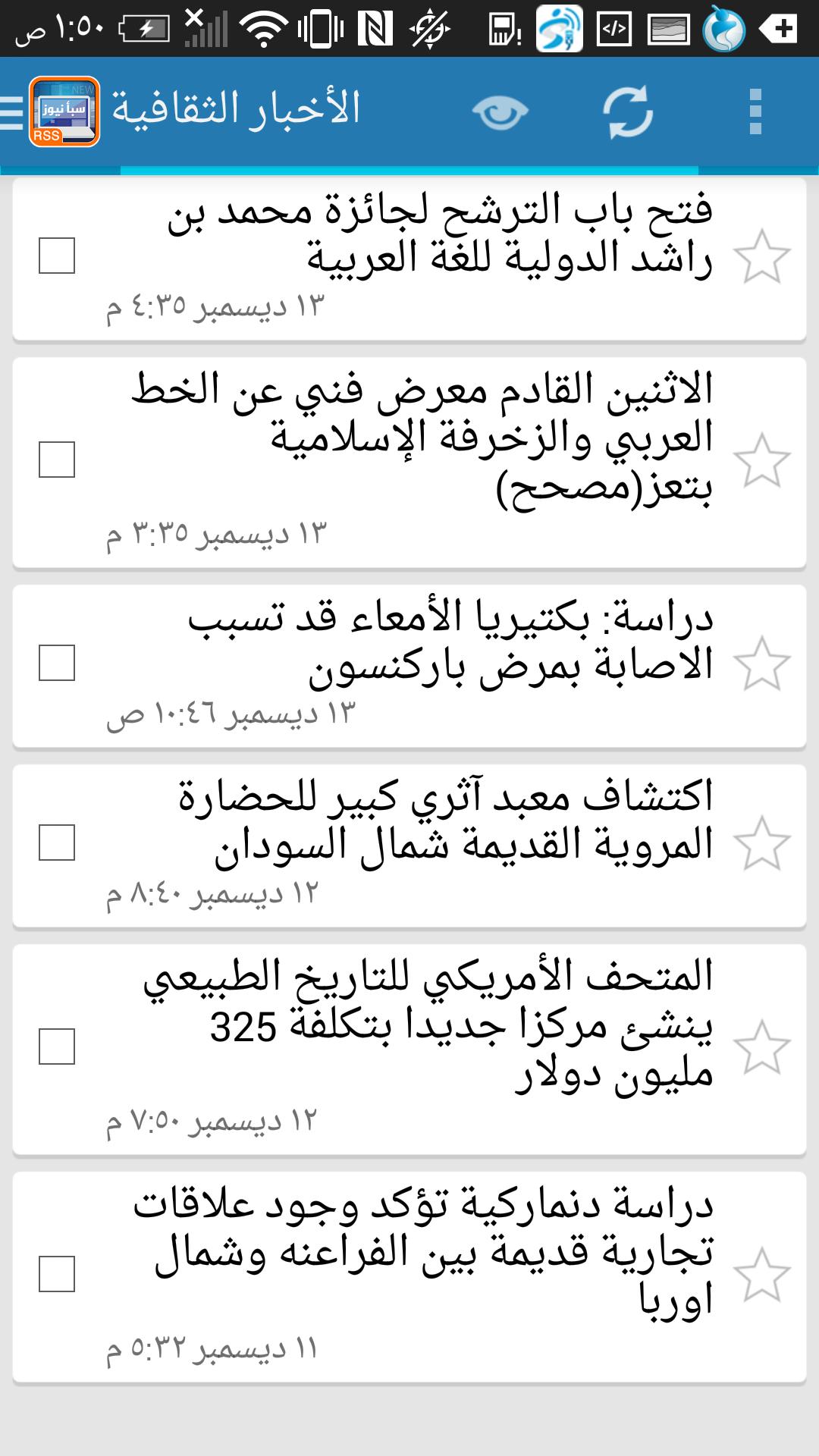Open the overflow menu with three dots
Image resolution: width=819 pixels, height=1456 pixels.
coord(755,112)
